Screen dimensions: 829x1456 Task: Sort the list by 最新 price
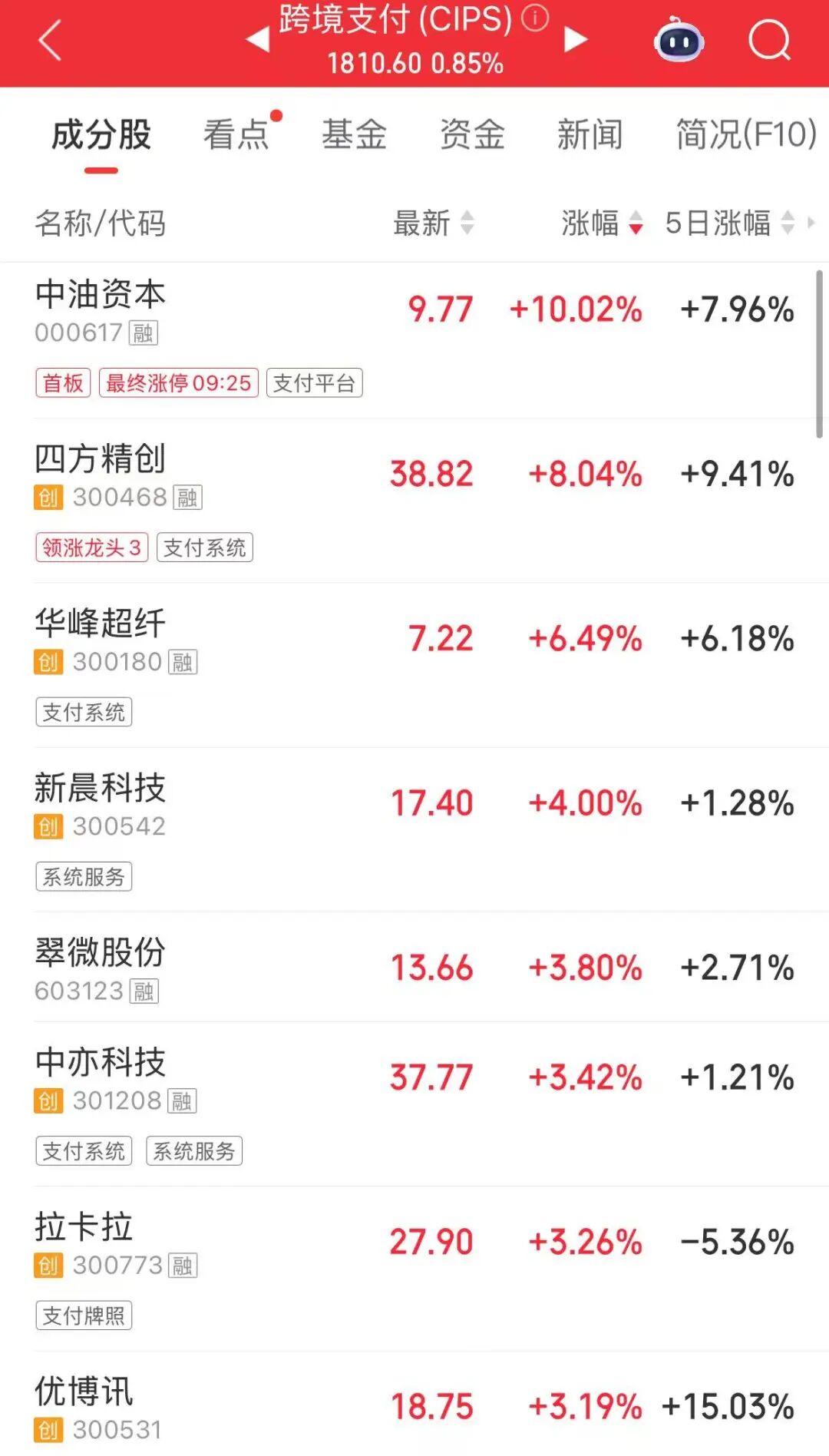point(434,223)
